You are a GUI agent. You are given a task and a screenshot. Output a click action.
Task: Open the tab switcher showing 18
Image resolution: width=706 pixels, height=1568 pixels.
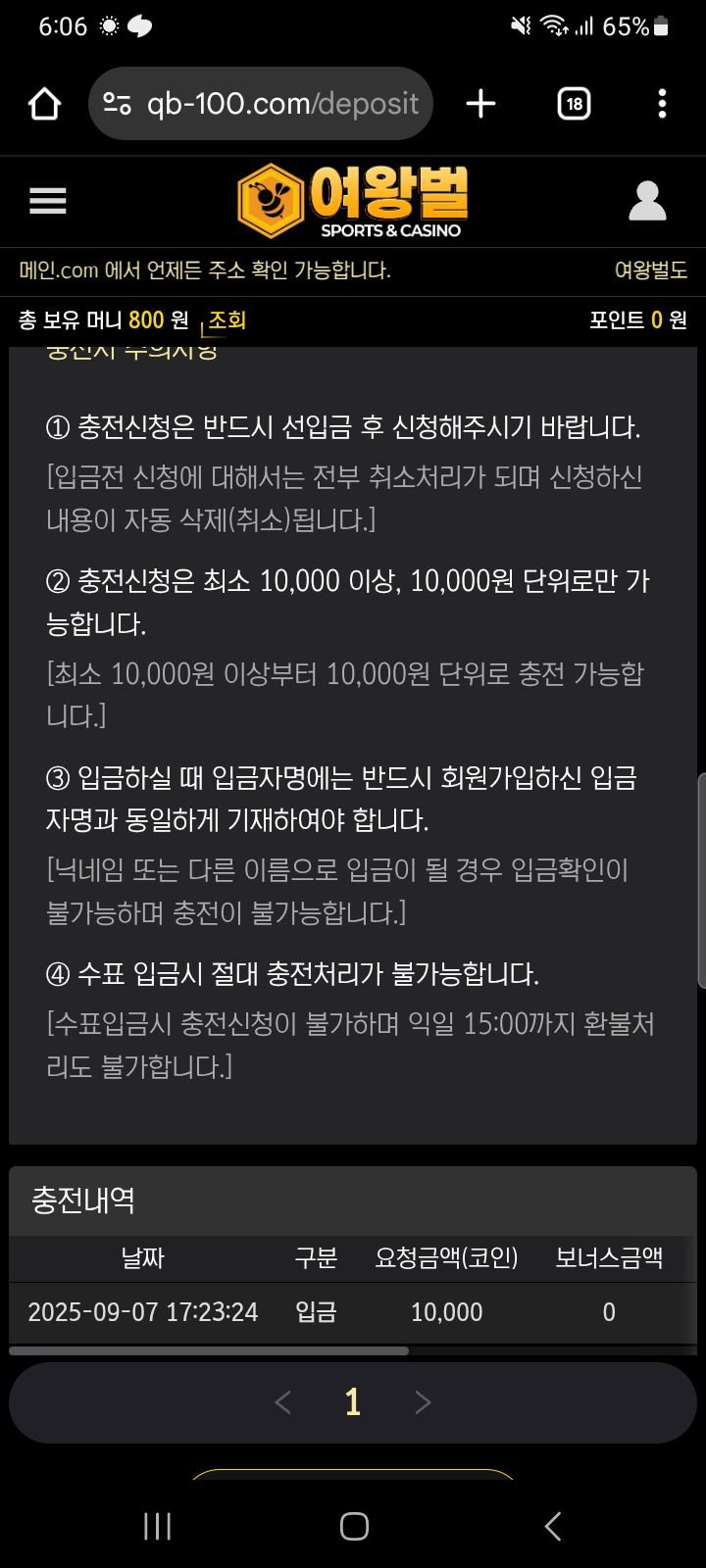574,104
